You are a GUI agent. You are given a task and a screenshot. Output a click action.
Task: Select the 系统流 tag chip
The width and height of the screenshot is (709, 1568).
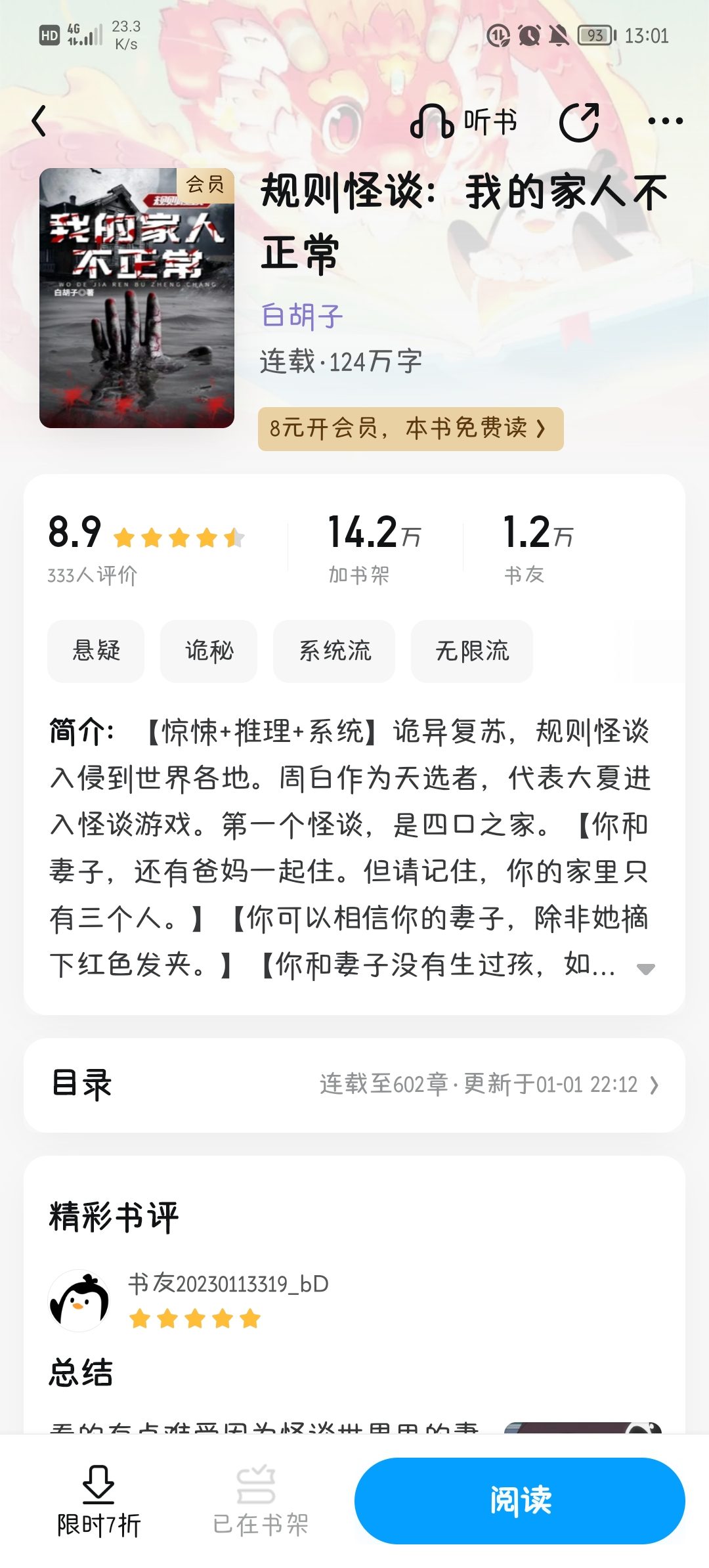[x=334, y=651]
